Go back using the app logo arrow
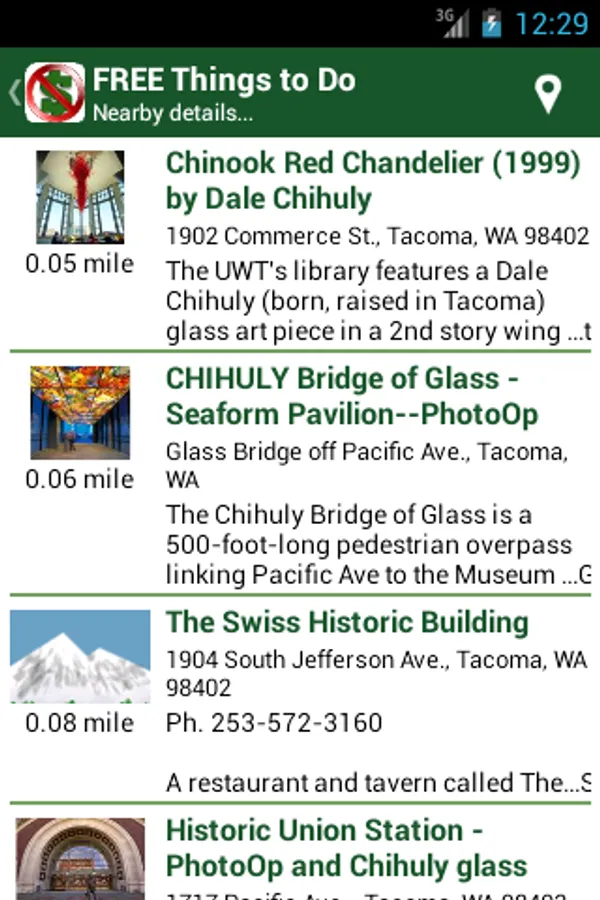600x900 pixels. [x=45, y=93]
